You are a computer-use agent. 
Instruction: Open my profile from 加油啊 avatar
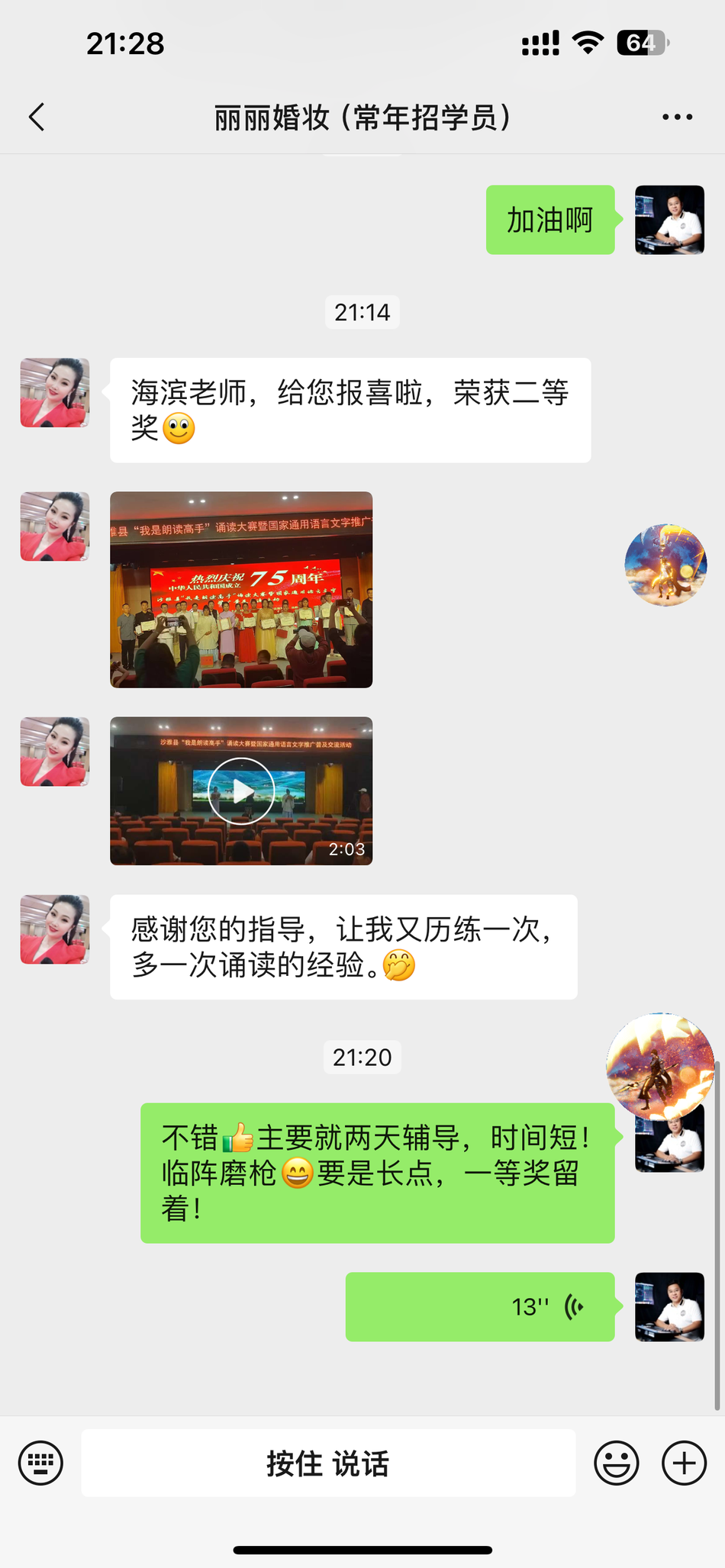pos(669,220)
